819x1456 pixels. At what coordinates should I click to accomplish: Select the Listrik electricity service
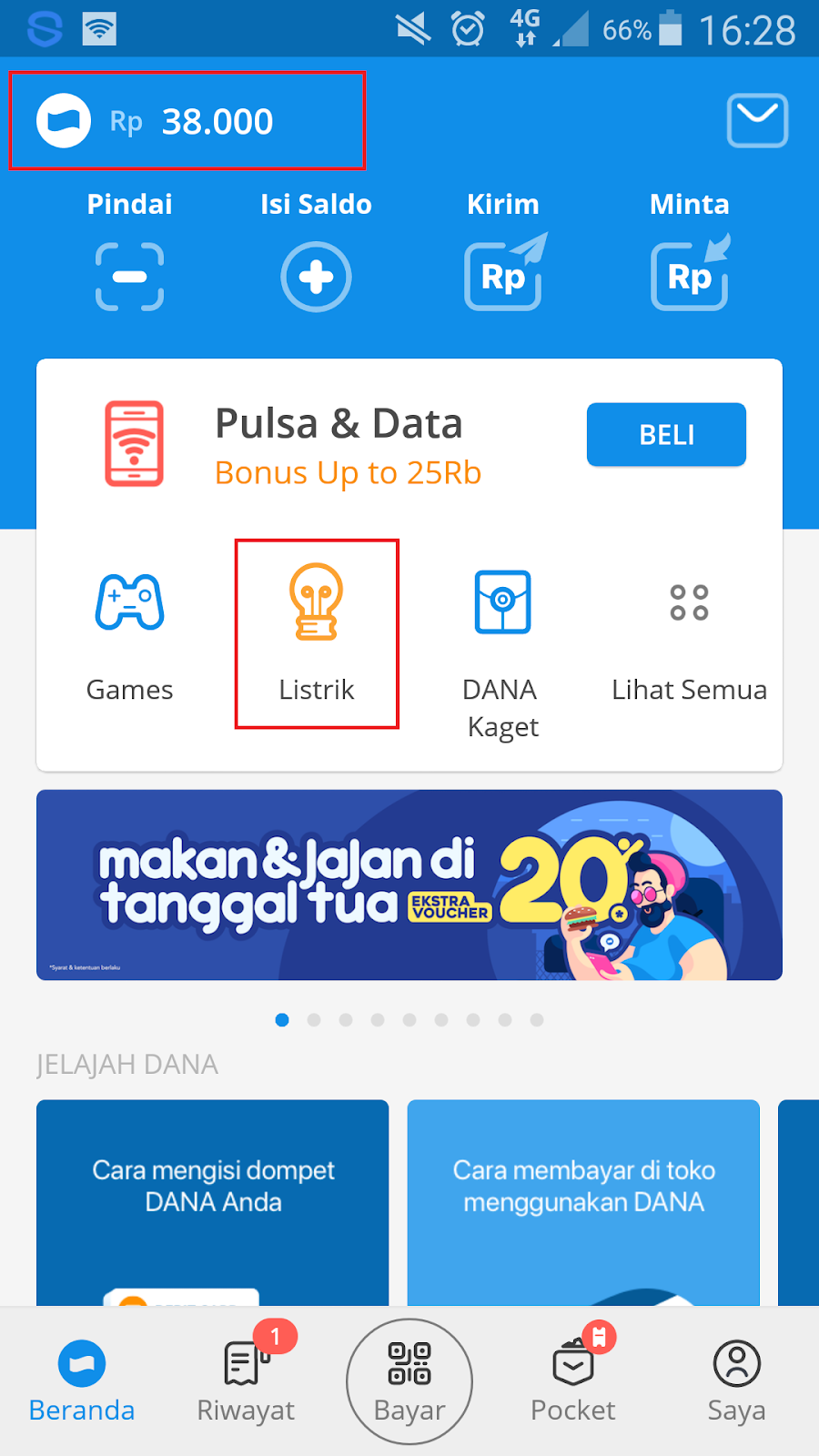pyautogui.click(x=317, y=632)
